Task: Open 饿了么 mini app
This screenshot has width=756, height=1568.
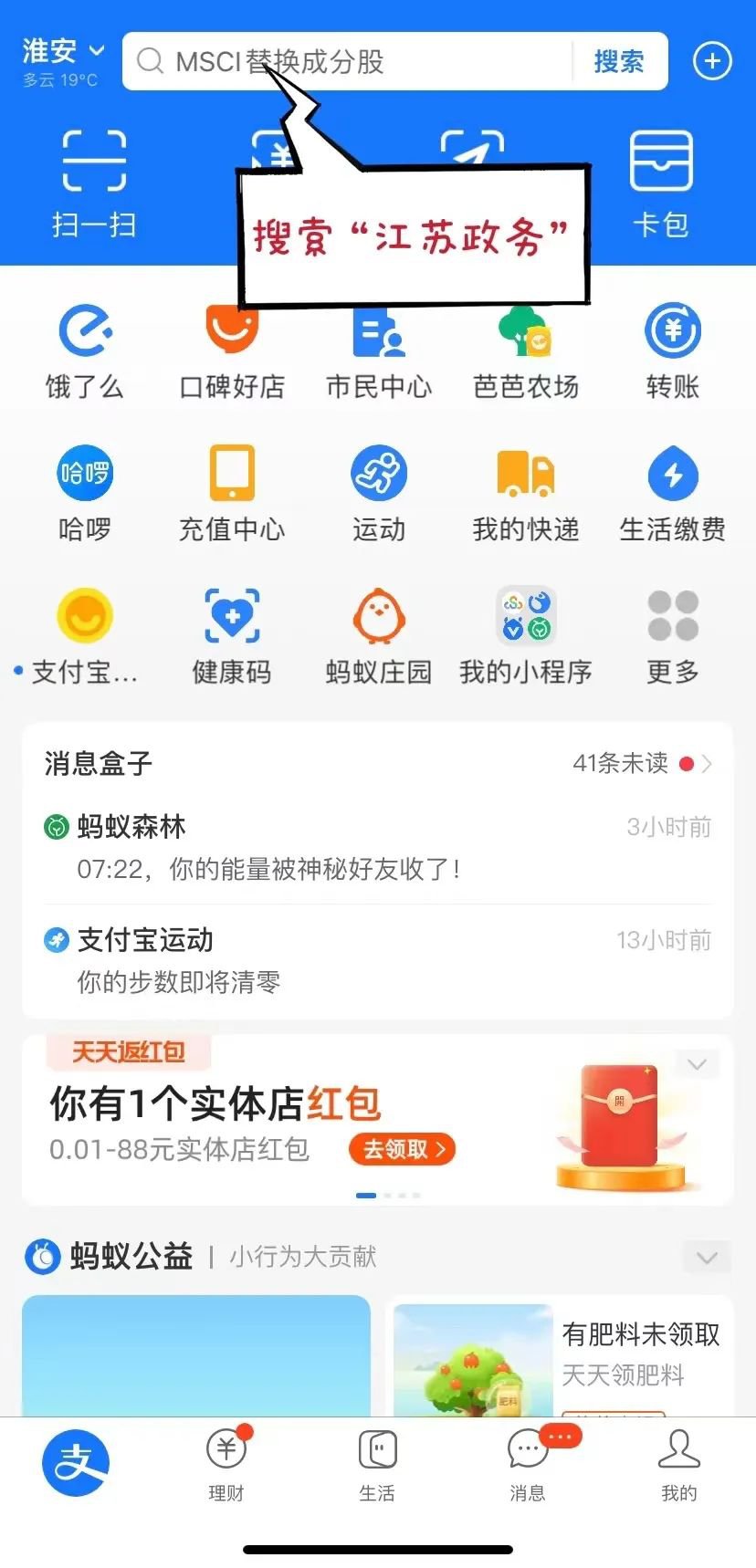Action: (85, 353)
